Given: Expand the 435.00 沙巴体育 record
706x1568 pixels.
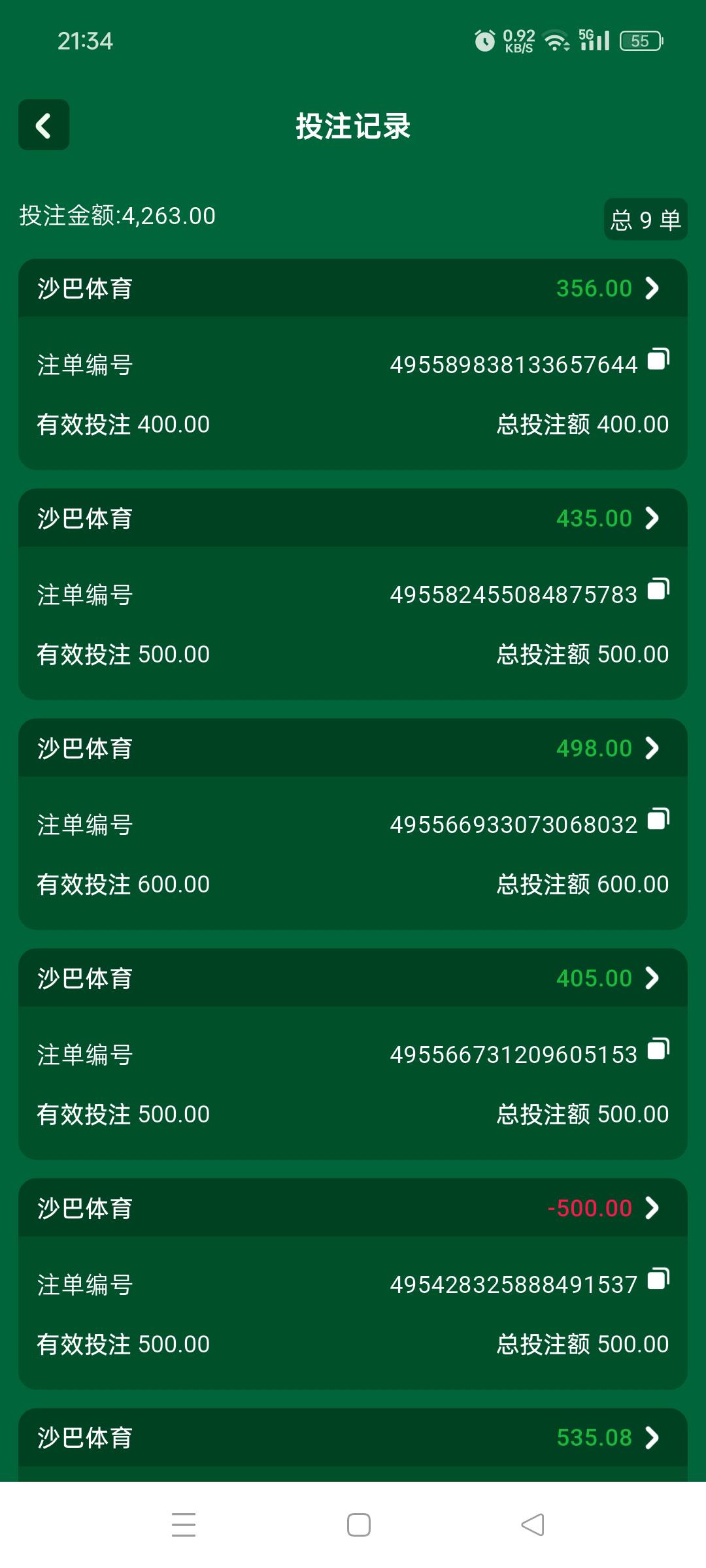Looking at the screenshot, I should point(651,518).
